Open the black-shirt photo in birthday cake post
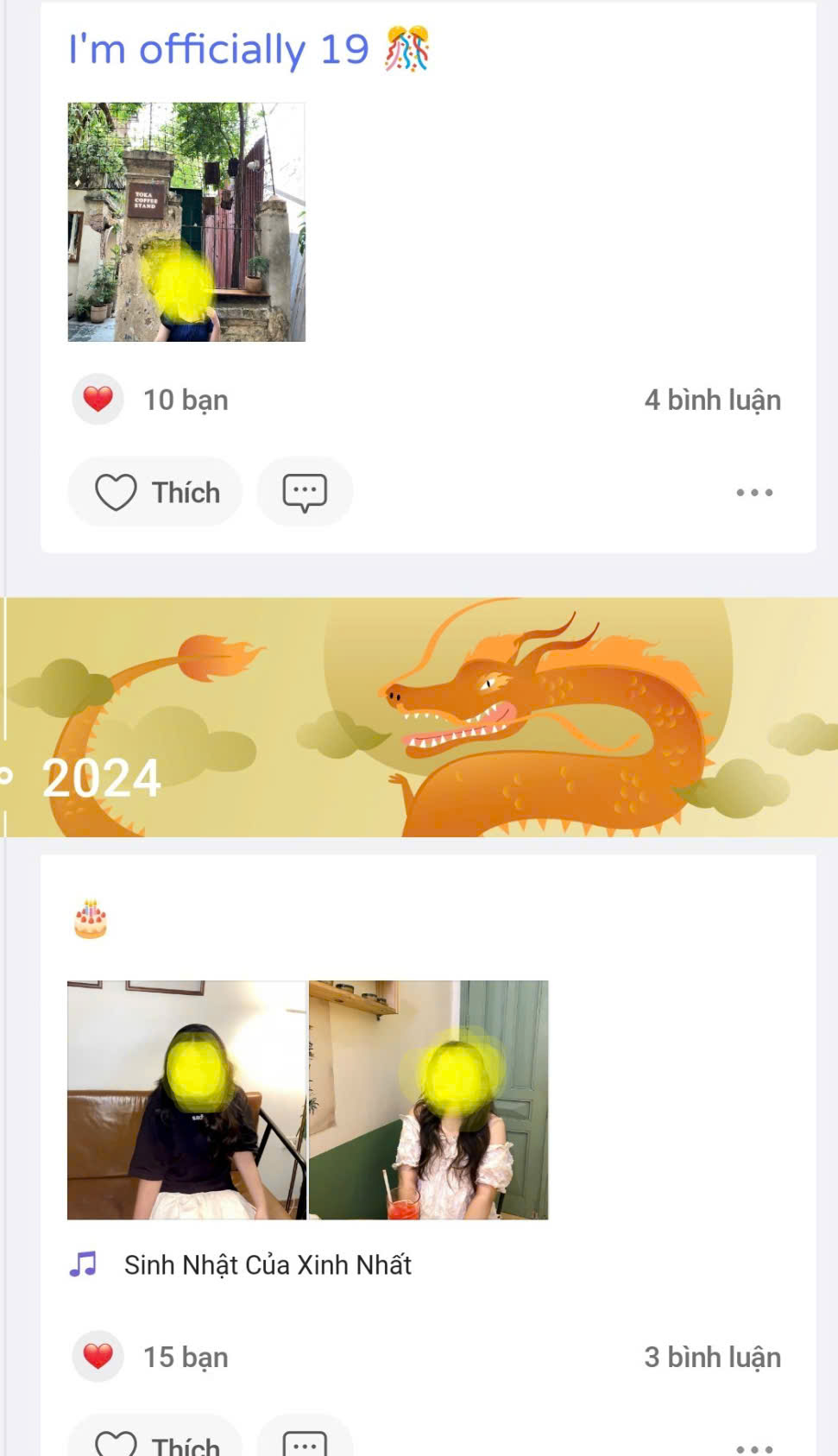 [x=186, y=1100]
